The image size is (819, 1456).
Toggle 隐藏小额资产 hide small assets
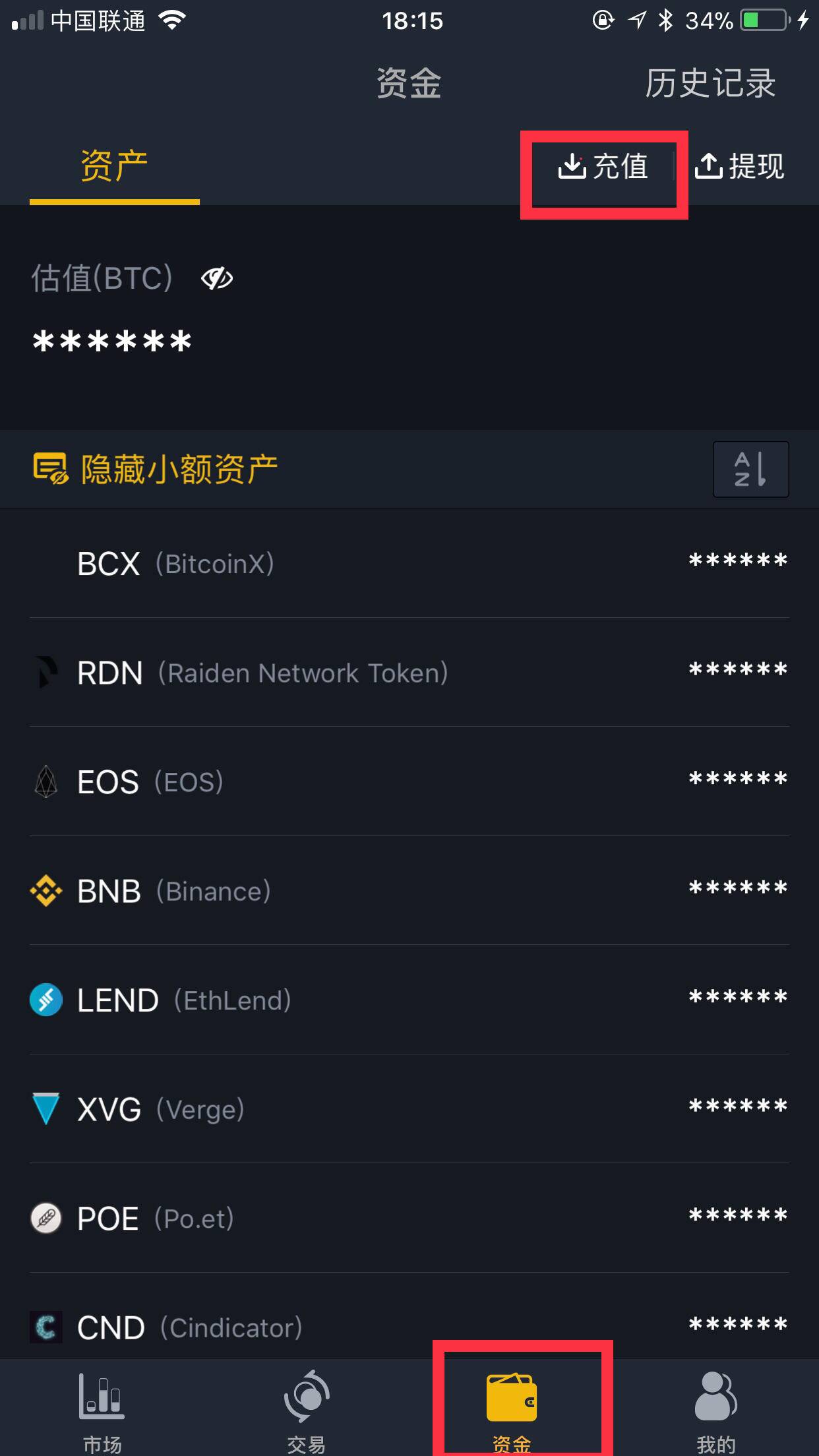(156, 470)
